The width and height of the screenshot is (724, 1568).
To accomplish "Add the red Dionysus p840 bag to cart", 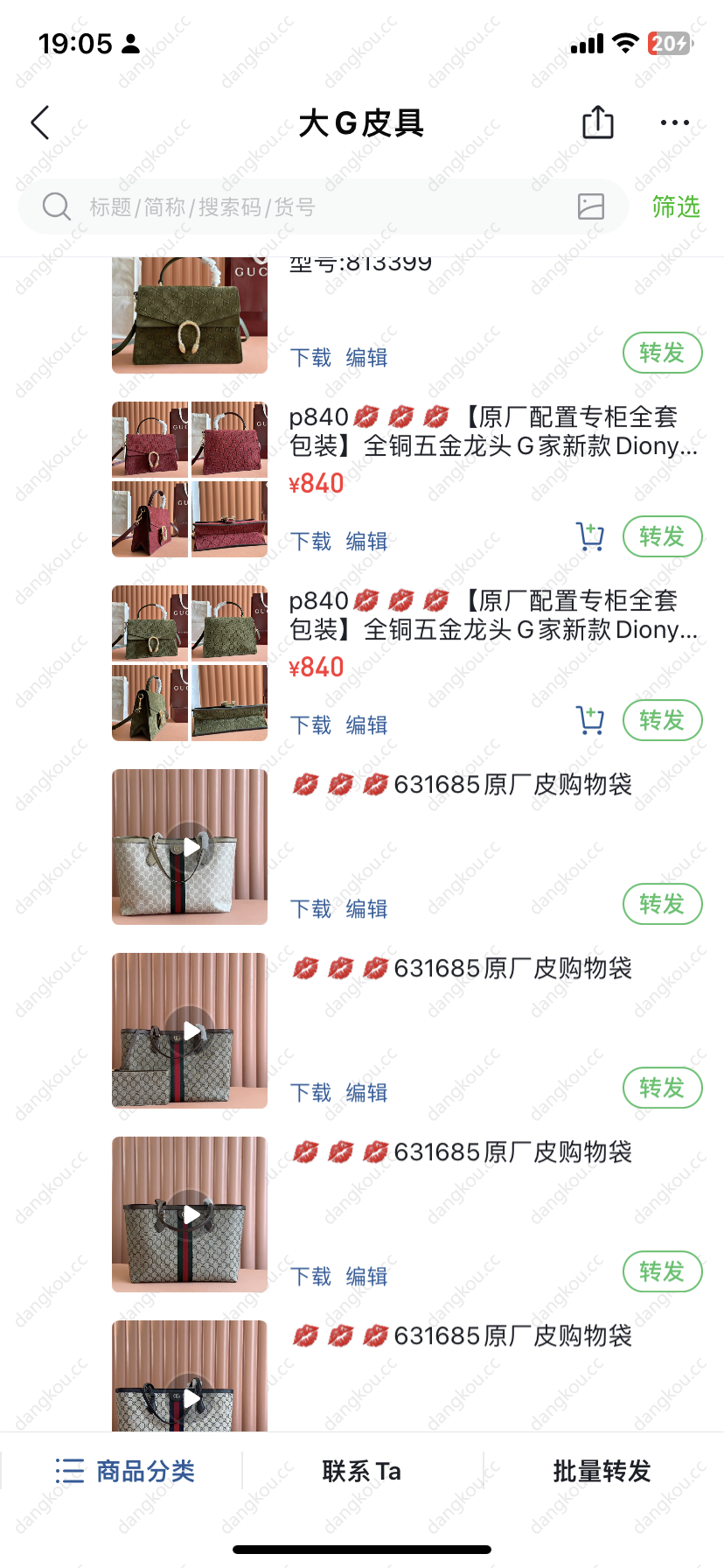I will pos(590,536).
